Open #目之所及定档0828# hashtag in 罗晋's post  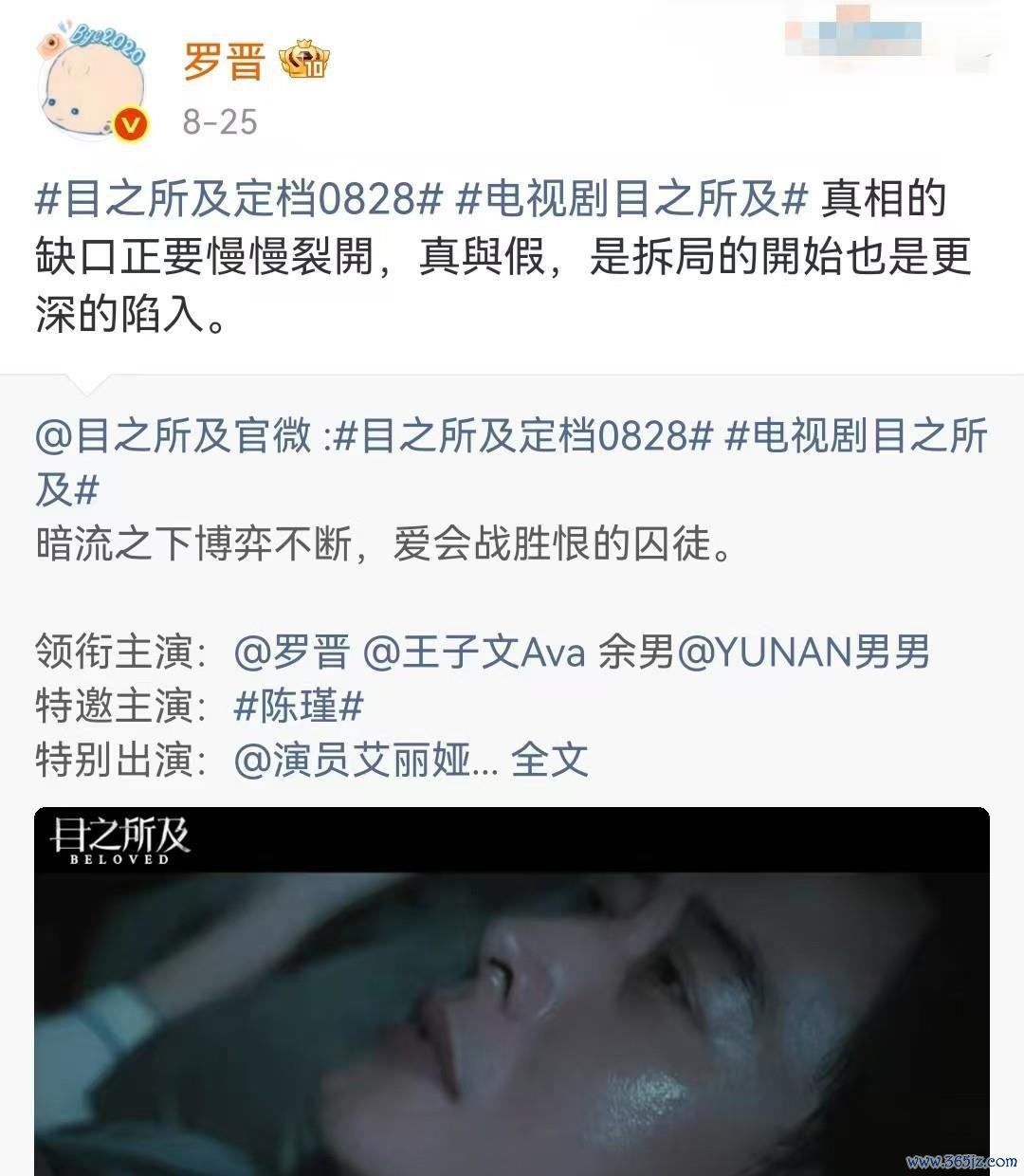point(239,199)
